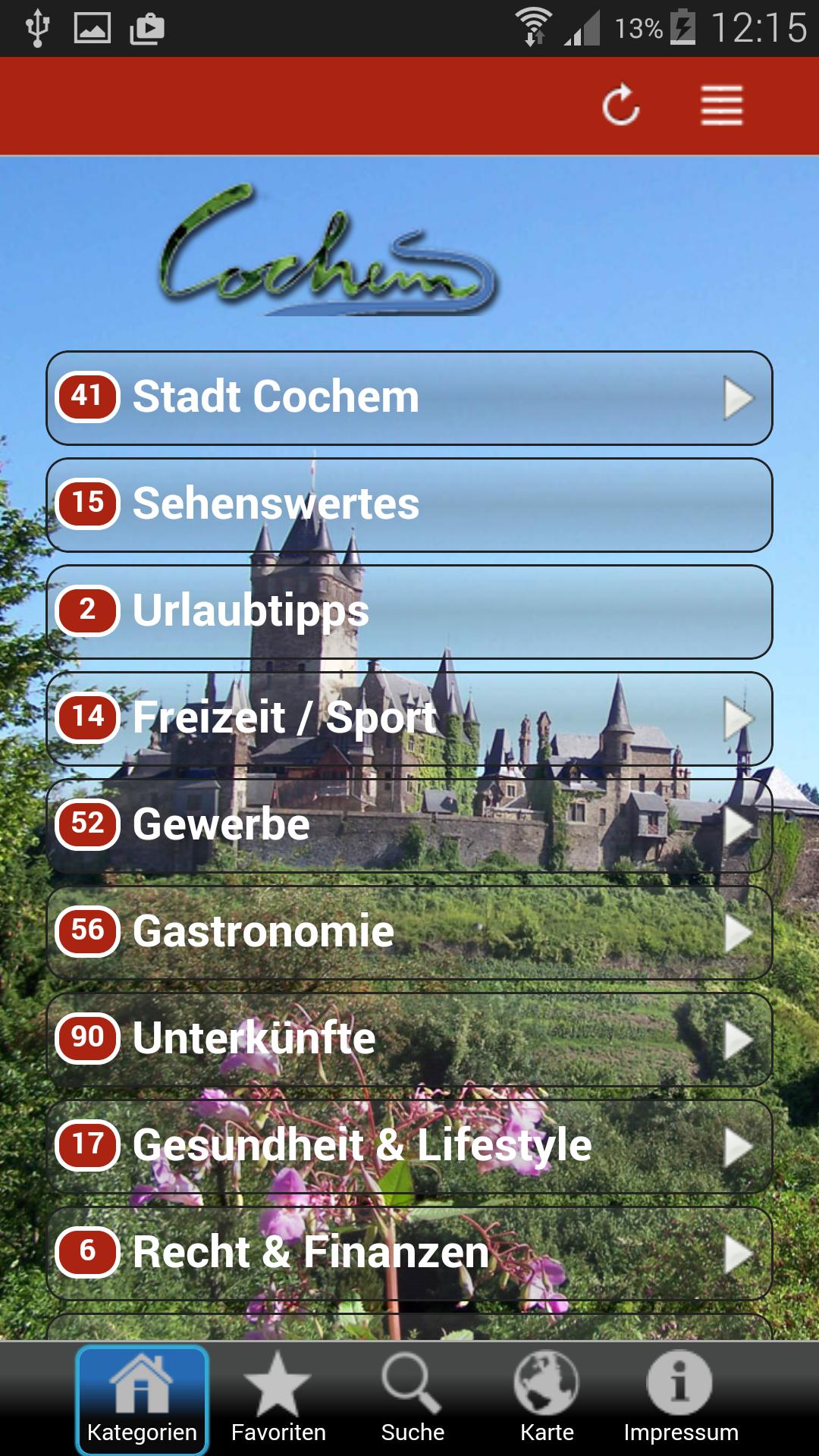Expand the Stadt Cochem category
819x1456 pixels.
tap(409, 396)
